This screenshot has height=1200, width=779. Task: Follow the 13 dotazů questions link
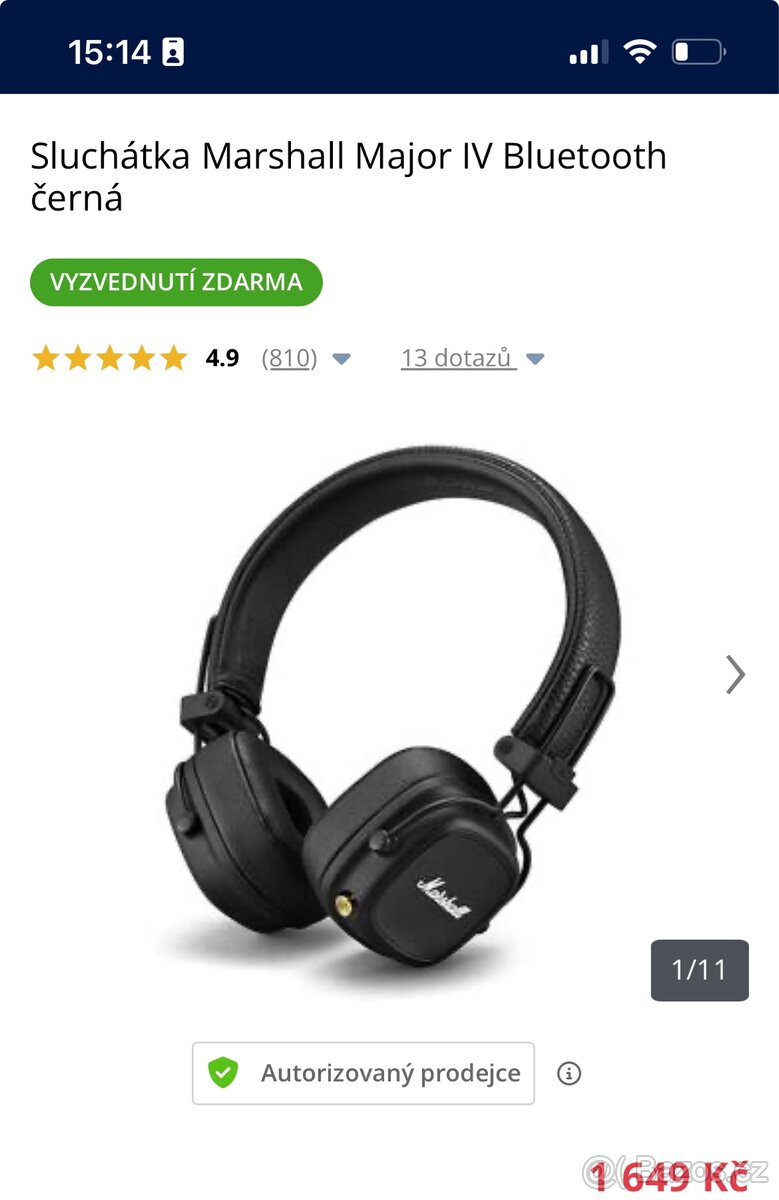(x=456, y=358)
